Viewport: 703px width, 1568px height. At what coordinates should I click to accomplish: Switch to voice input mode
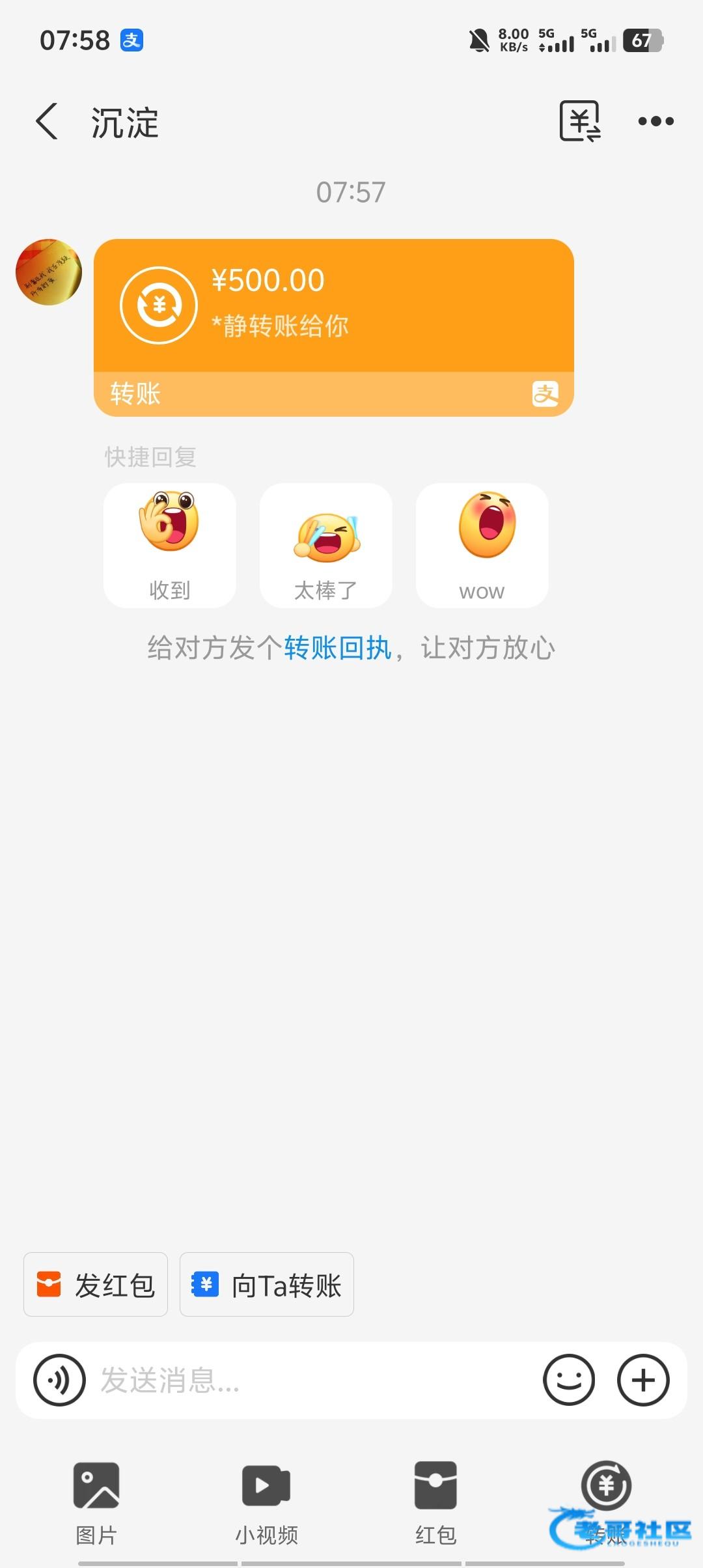(59, 1380)
